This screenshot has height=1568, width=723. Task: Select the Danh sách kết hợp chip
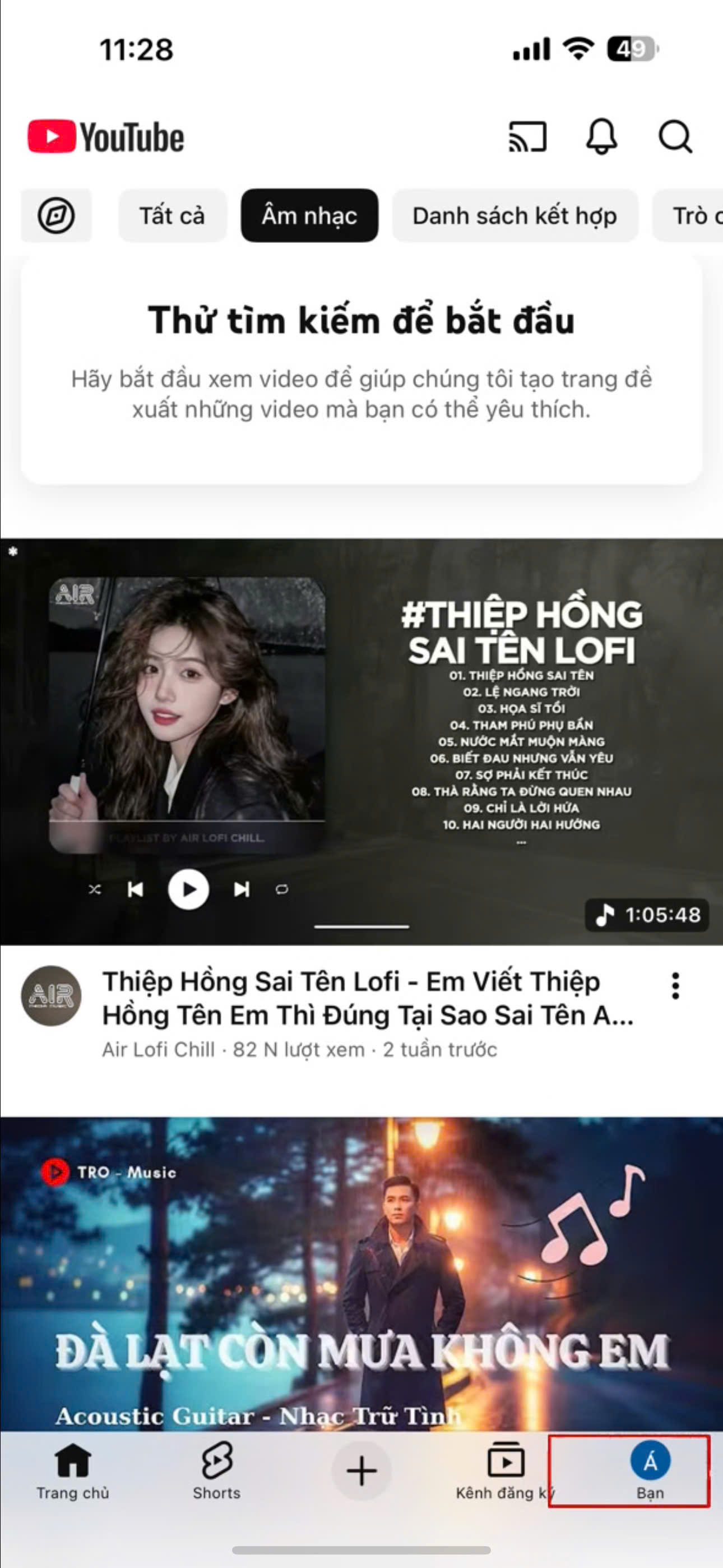click(x=515, y=215)
